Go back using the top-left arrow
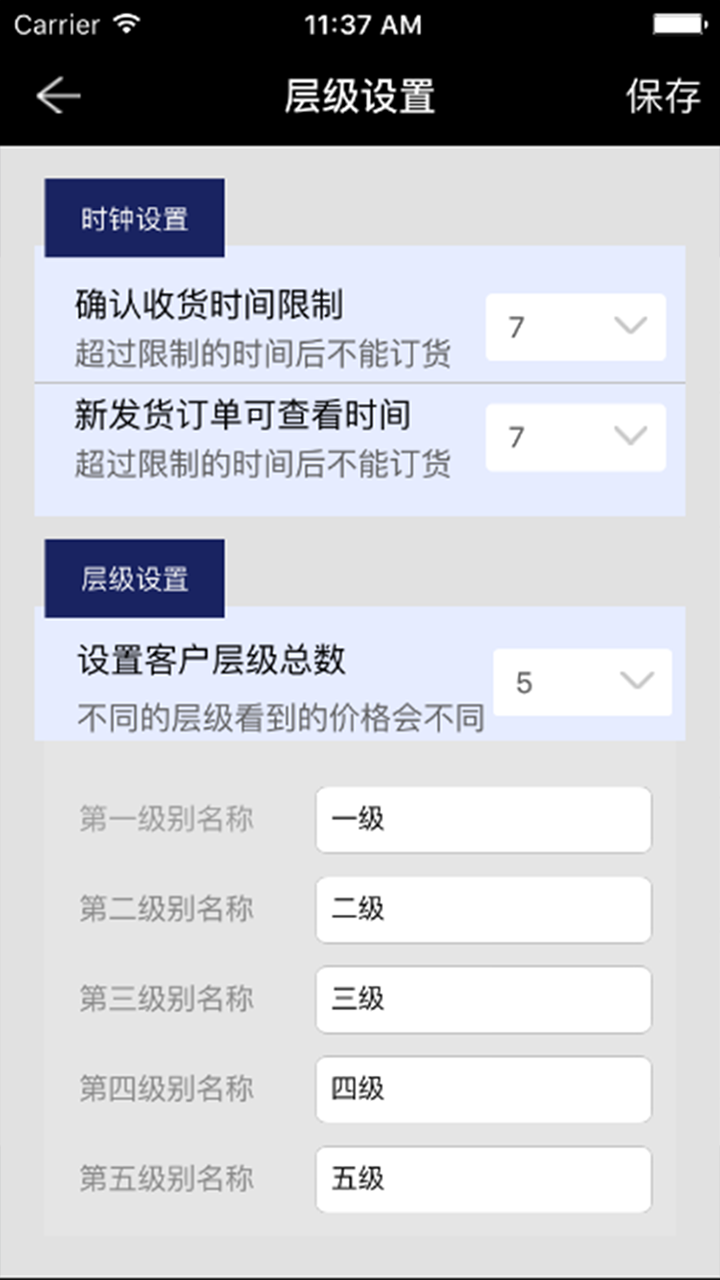The width and height of the screenshot is (720, 1280). coord(58,96)
